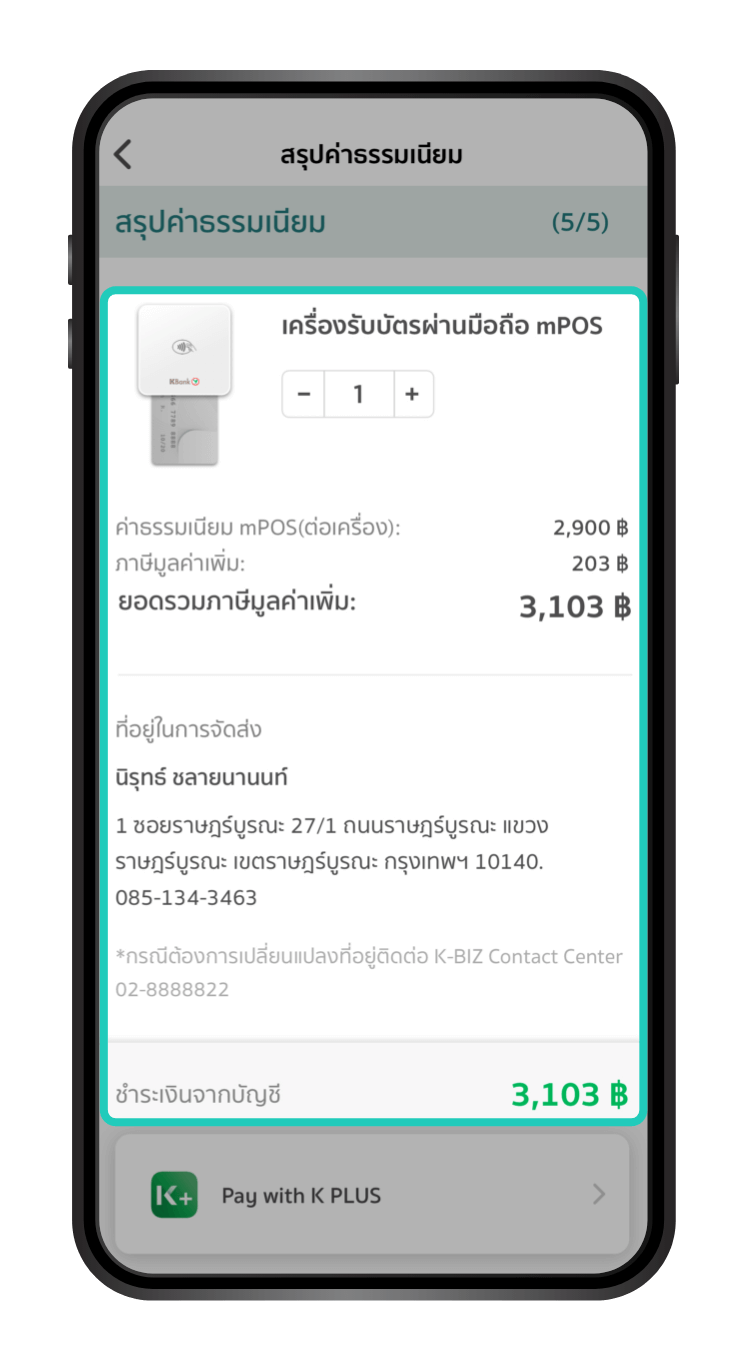This screenshot has width=748, height=1370.
Task: Go back from the fee summary screen
Action: 123,155
